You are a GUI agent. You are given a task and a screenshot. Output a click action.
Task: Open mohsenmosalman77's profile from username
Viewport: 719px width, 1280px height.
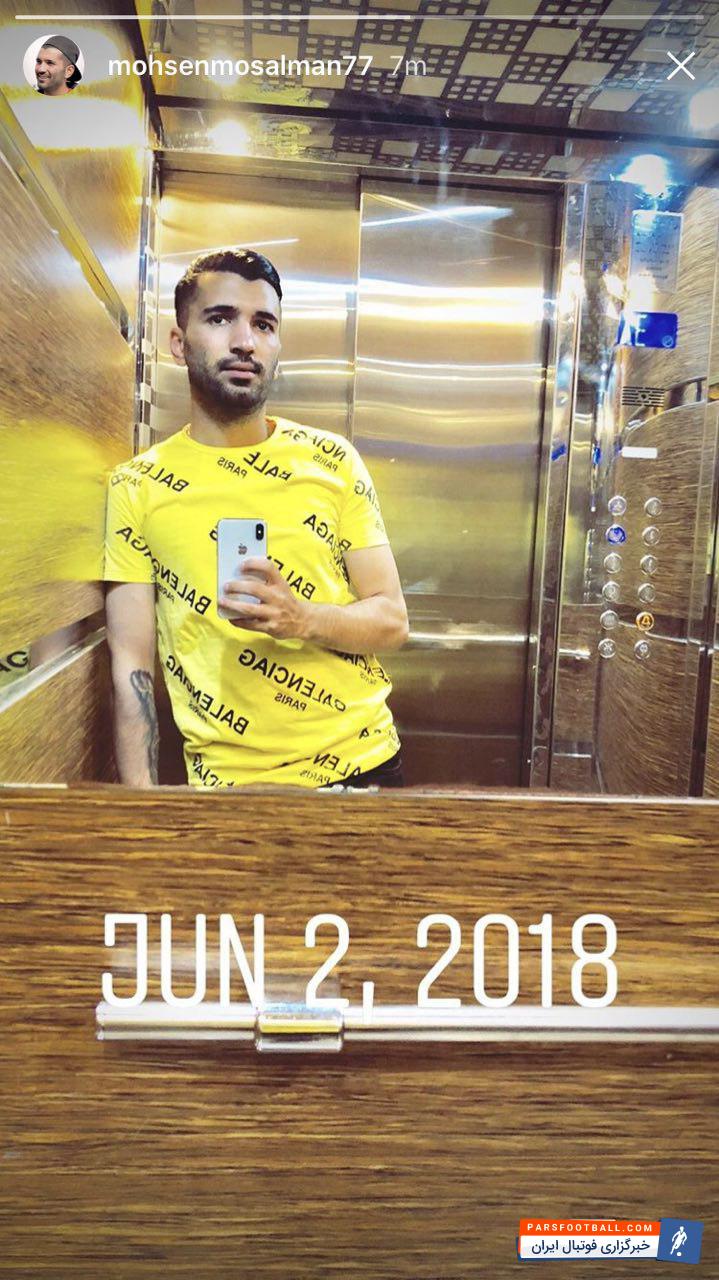pos(240,66)
